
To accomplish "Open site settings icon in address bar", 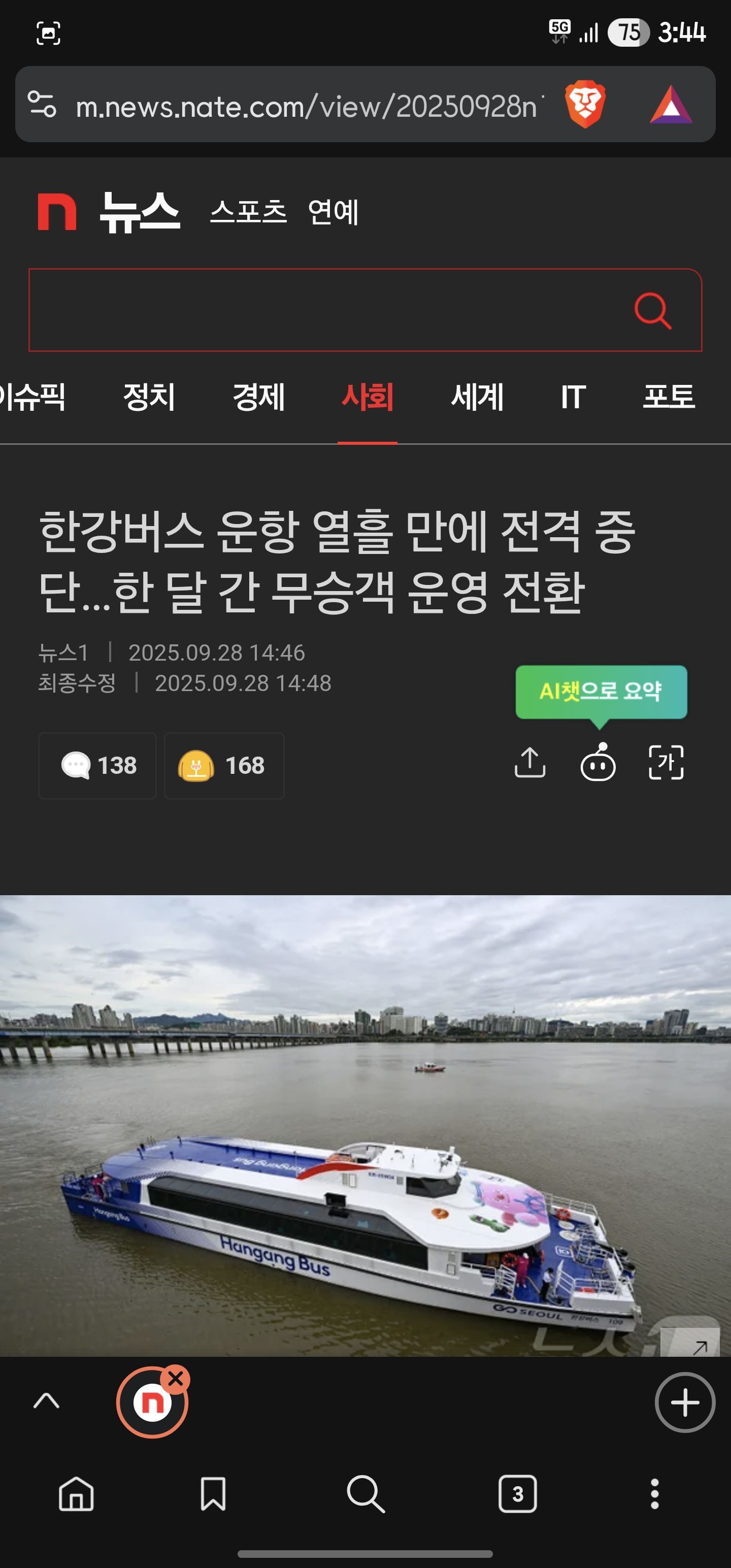I will [x=42, y=105].
